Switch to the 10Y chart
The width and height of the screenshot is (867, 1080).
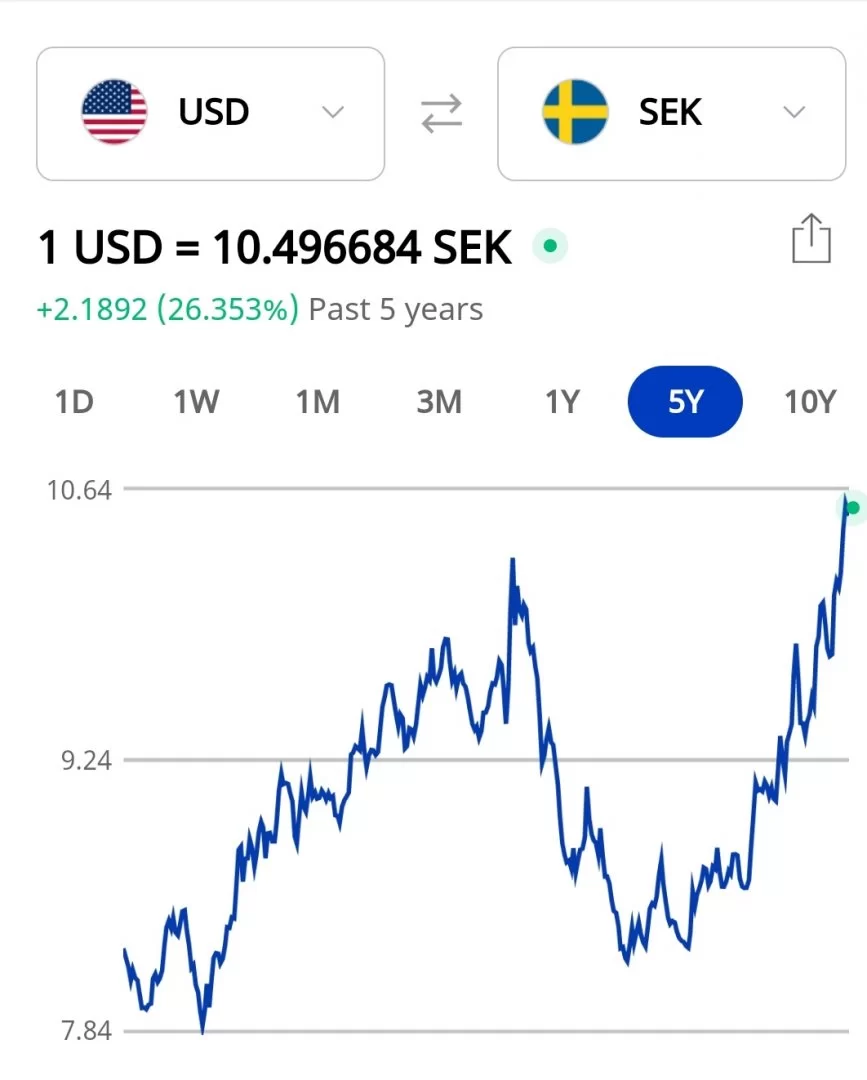coord(809,402)
